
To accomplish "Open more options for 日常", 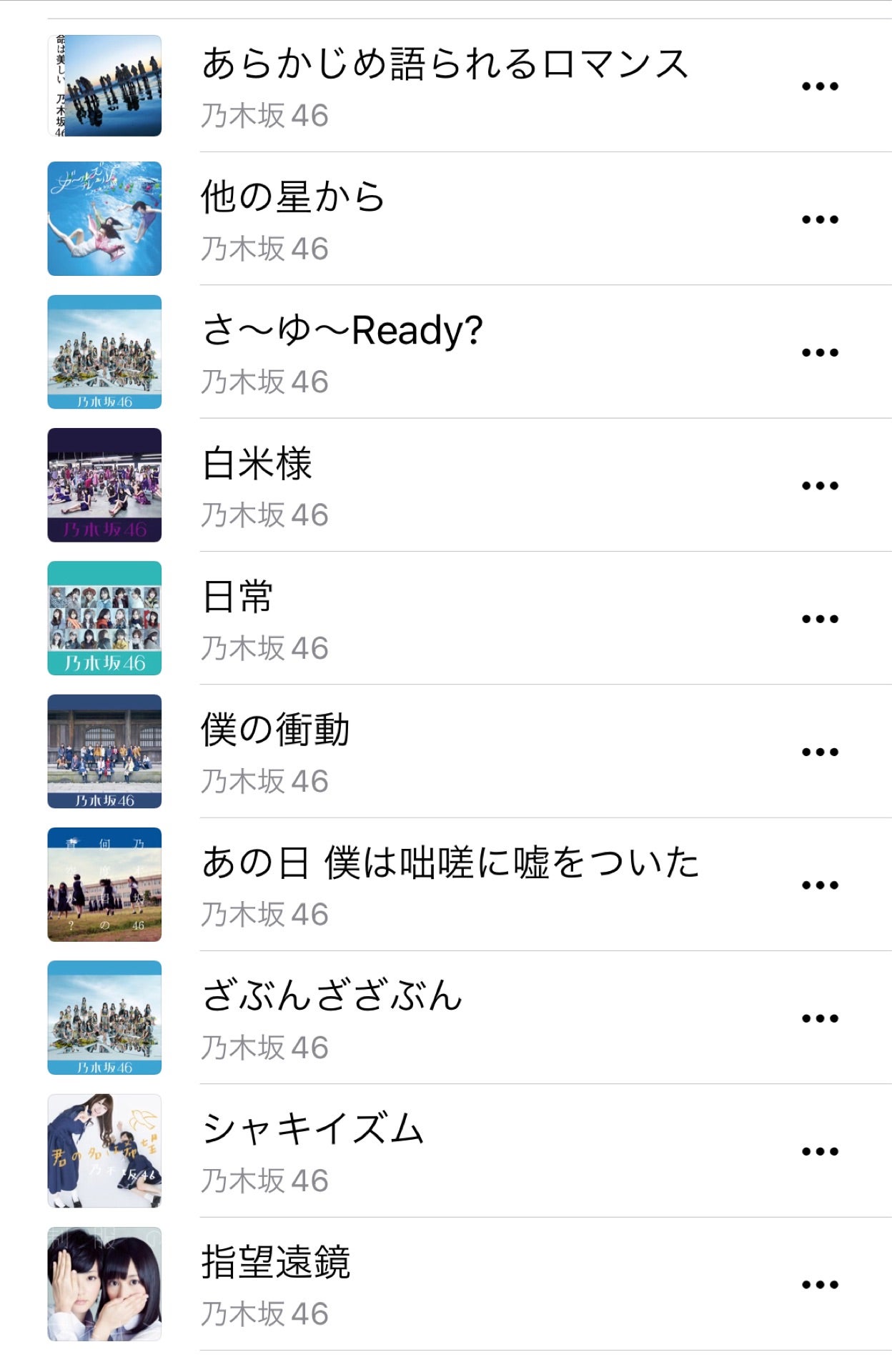I will click(x=819, y=619).
